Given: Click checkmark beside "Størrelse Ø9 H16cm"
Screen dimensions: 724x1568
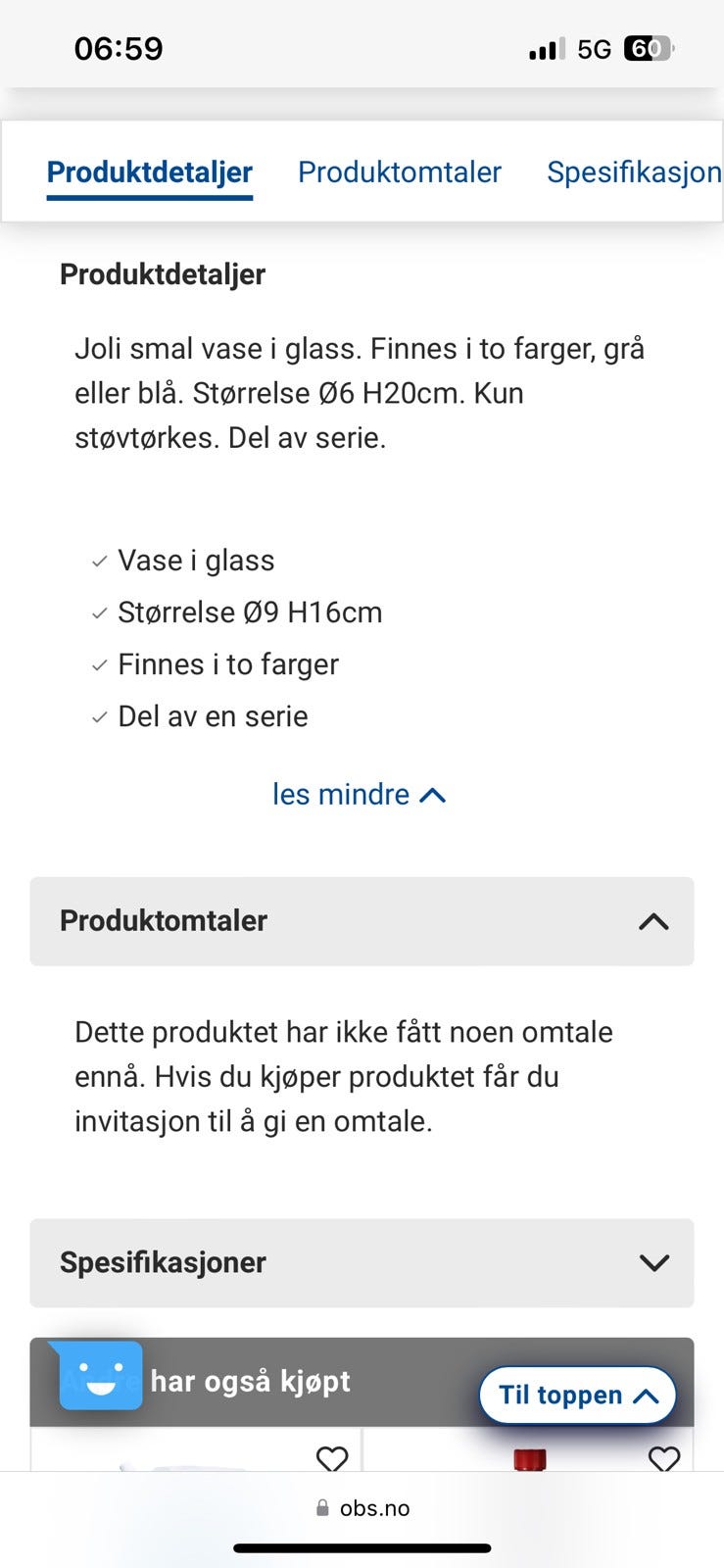Looking at the screenshot, I should pyautogui.click(x=99, y=612).
